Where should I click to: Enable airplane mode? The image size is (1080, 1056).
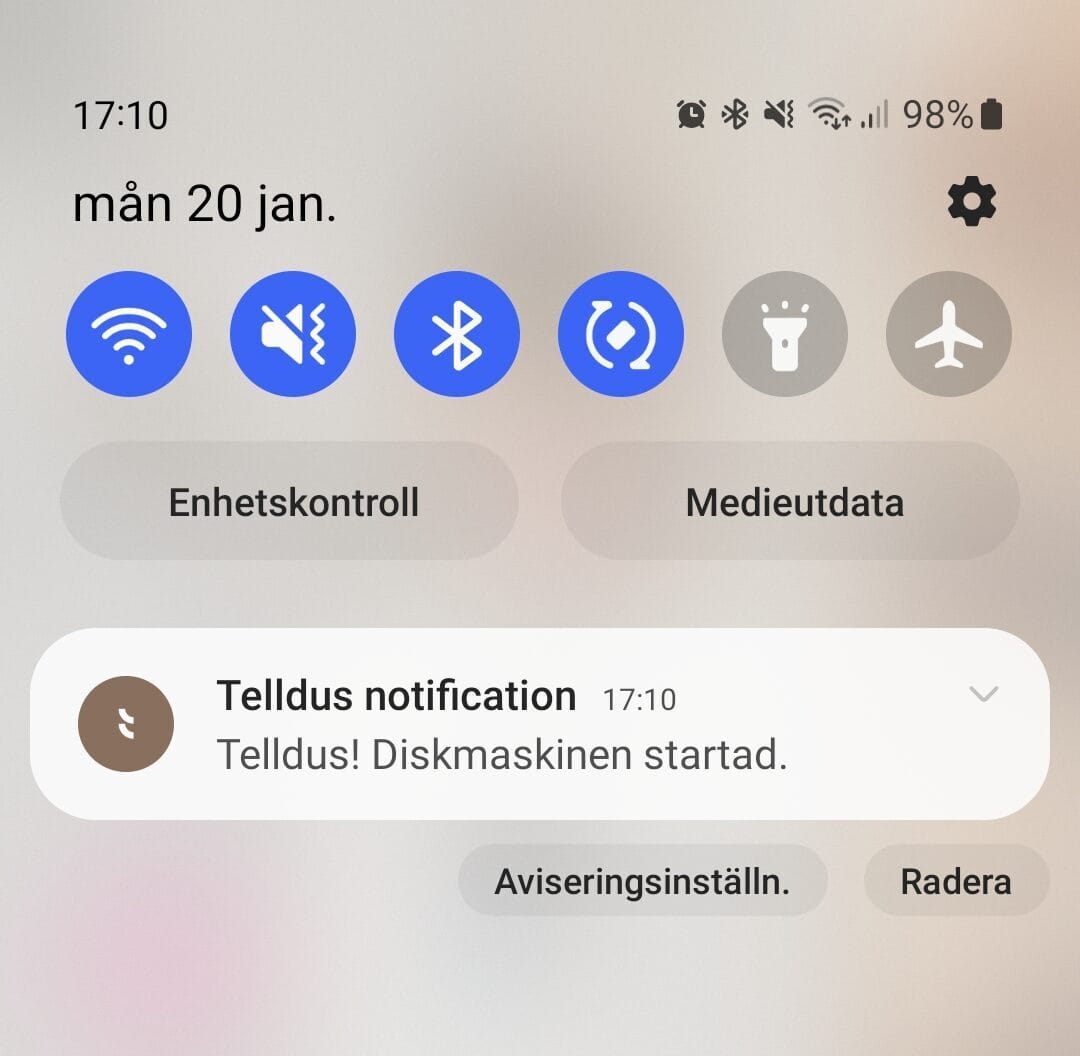[948, 334]
